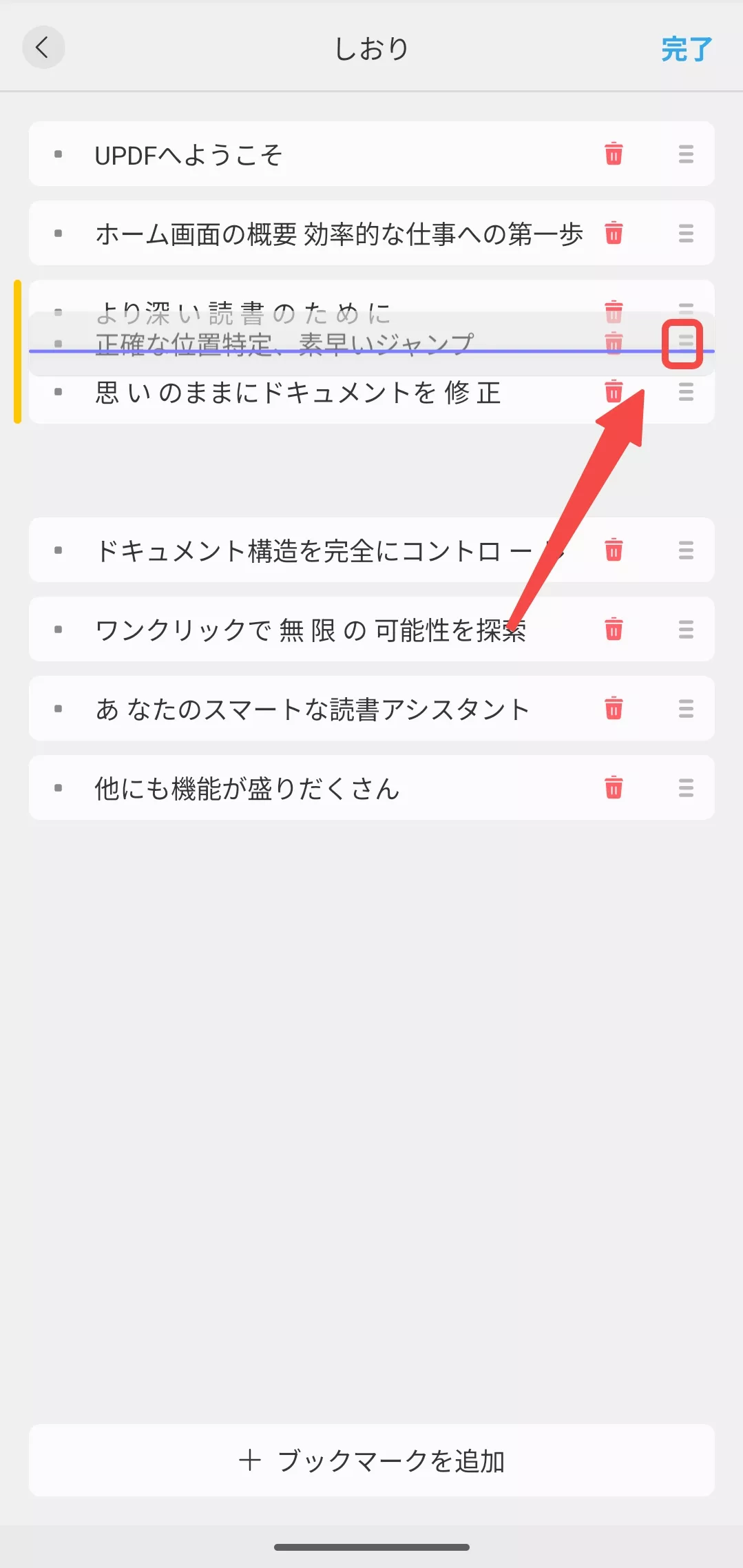The width and height of the screenshot is (743, 1568).
Task: Click the reorder handle on 他にも機能が盛りだくさん
Action: [685, 787]
